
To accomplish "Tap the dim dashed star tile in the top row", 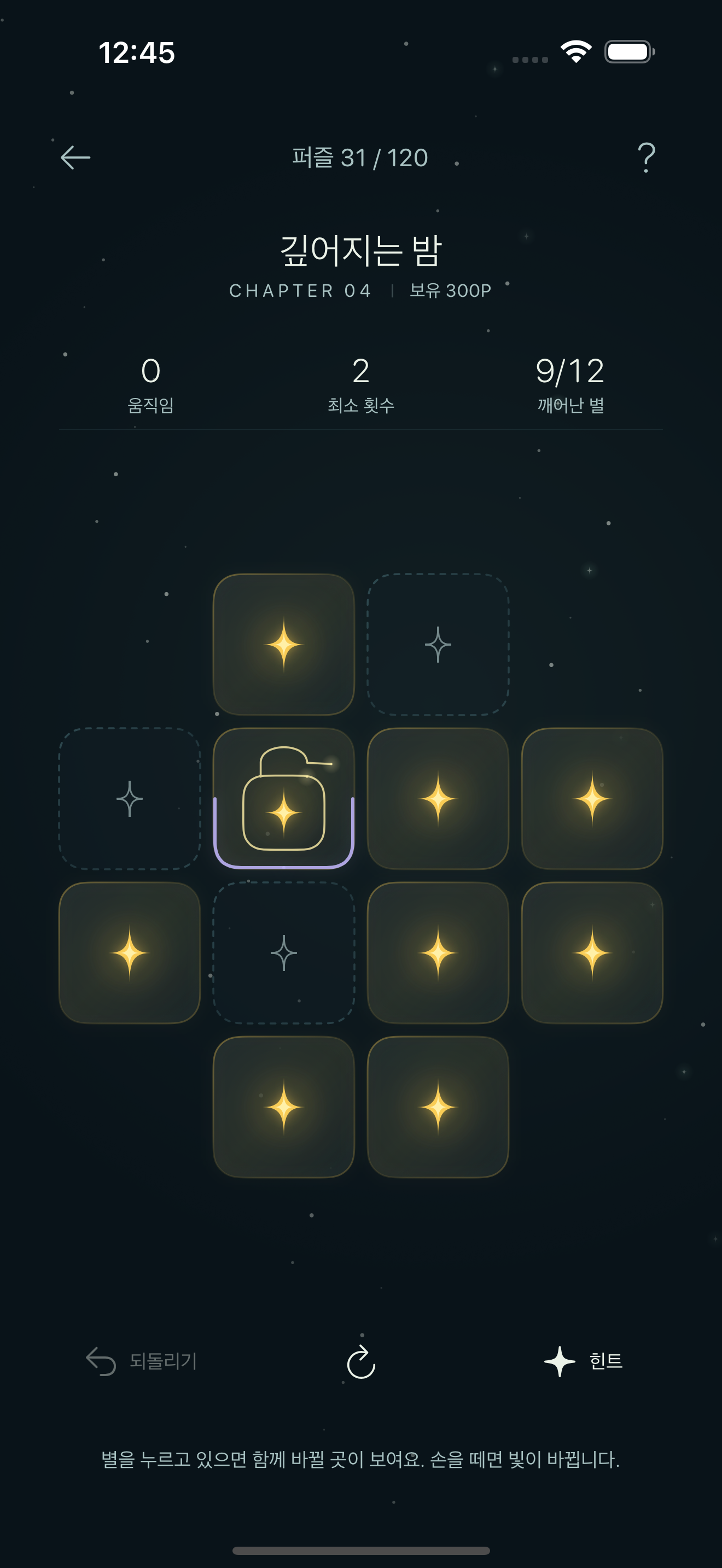I will 438,645.
